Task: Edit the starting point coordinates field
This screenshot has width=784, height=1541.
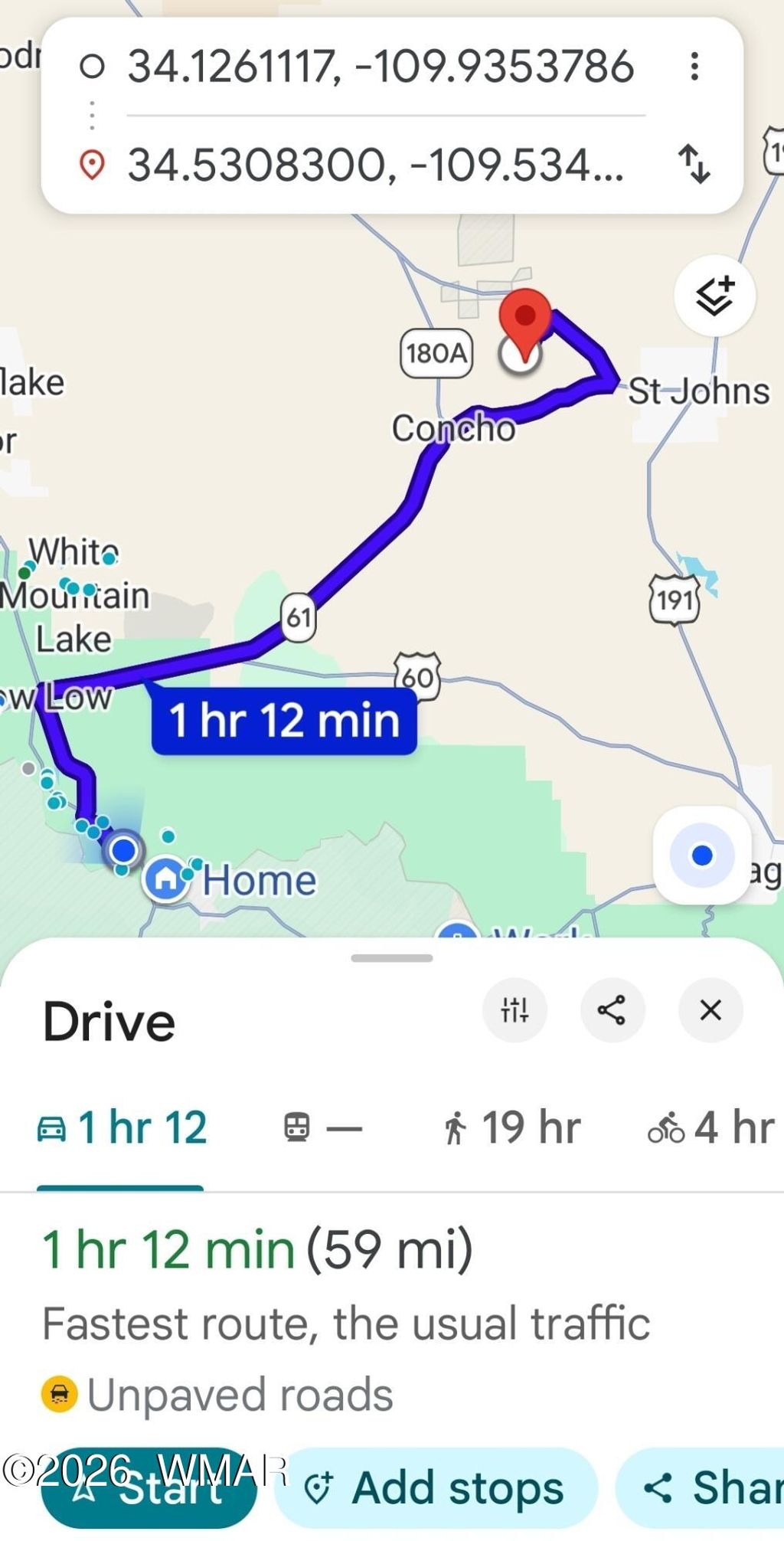Action: tap(380, 67)
